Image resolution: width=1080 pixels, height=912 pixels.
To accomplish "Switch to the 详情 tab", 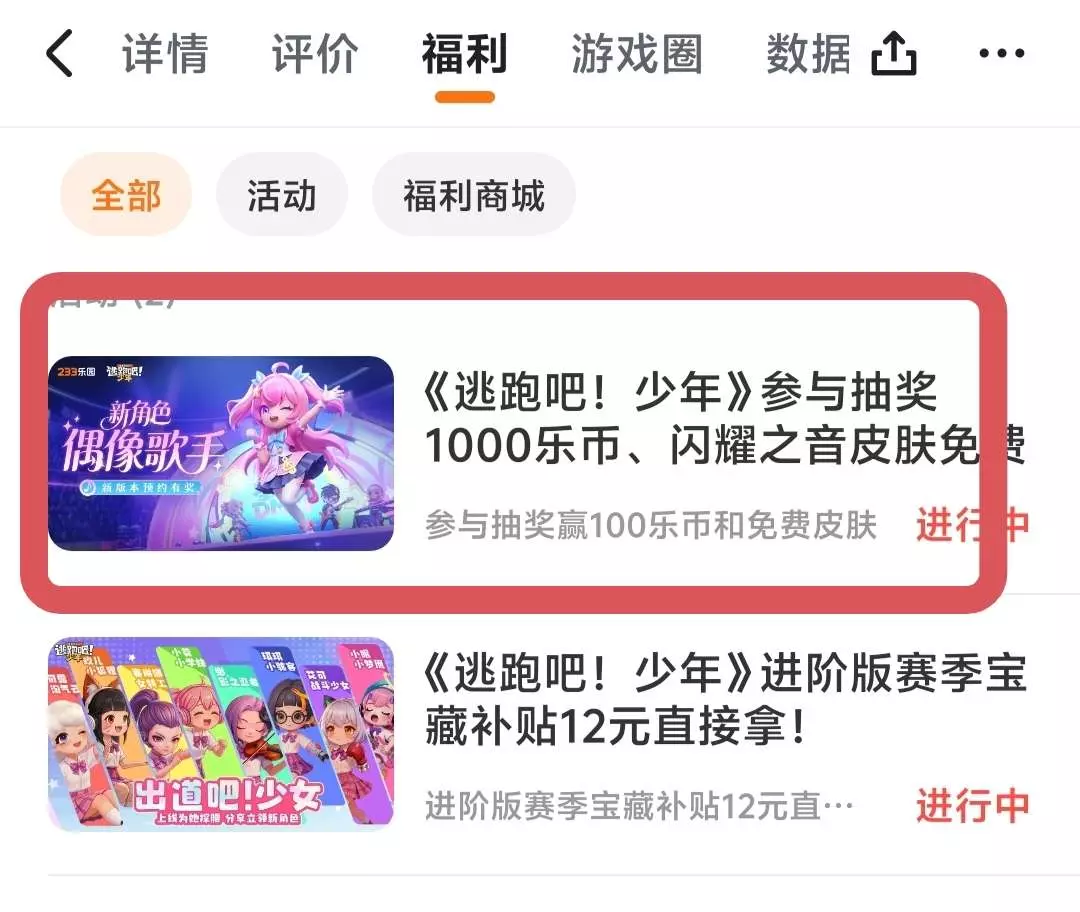I will [165, 54].
